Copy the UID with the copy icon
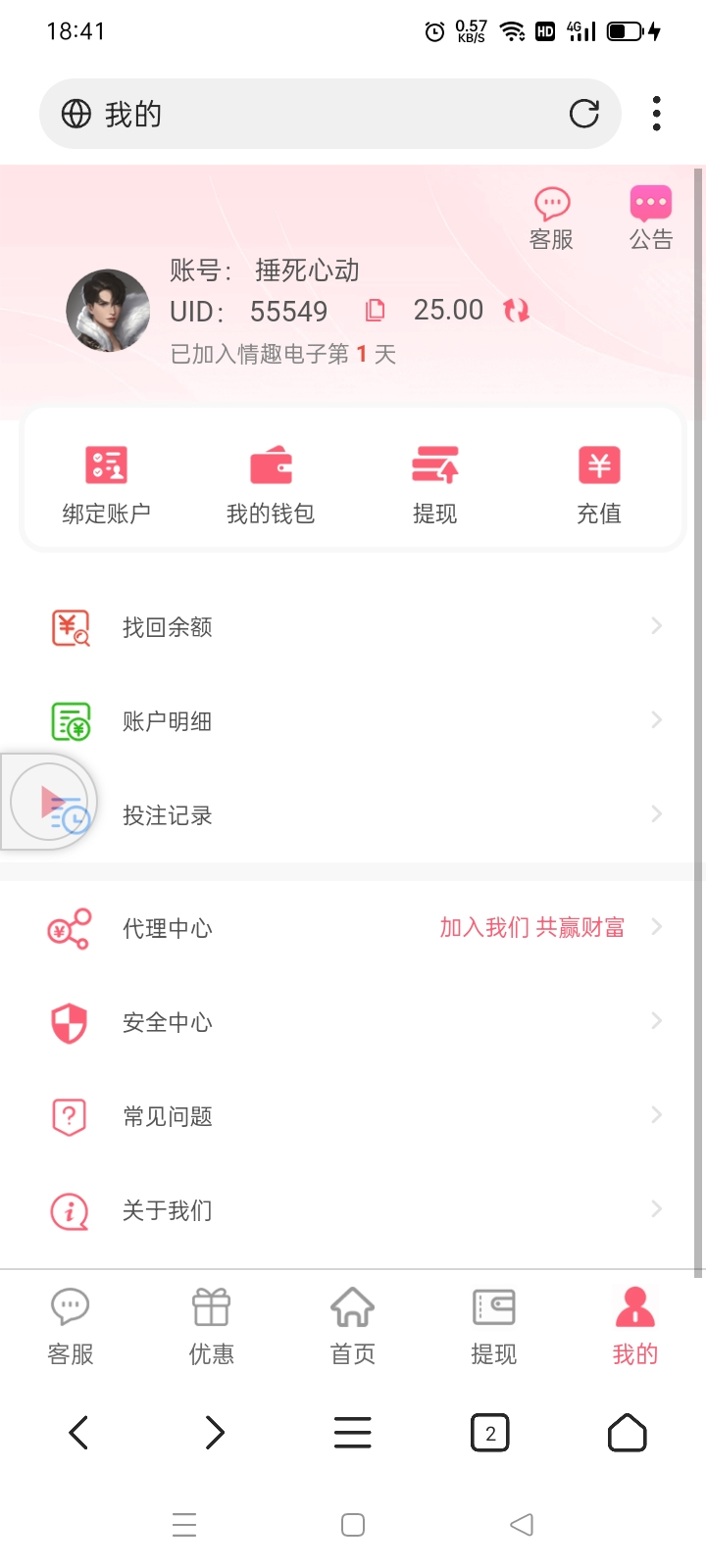Viewport: 706px width, 1568px height. coord(375,311)
